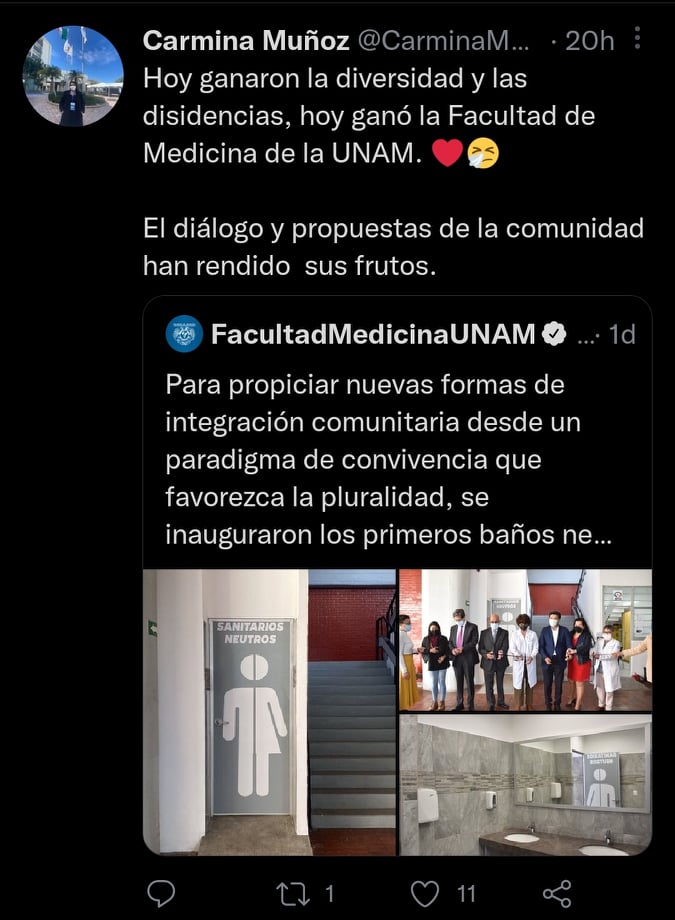This screenshot has height=920, width=675.
Task: View the Sanitarios Neutros door photo
Action: [x=270, y=712]
